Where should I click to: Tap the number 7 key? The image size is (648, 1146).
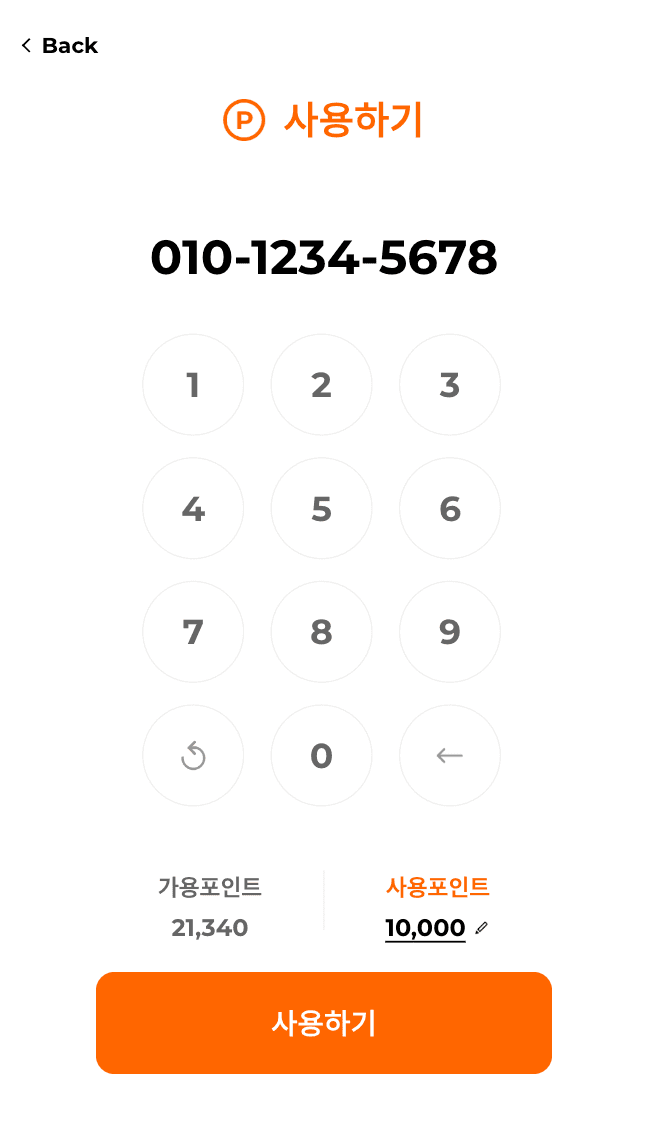click(x=193, y=632)
